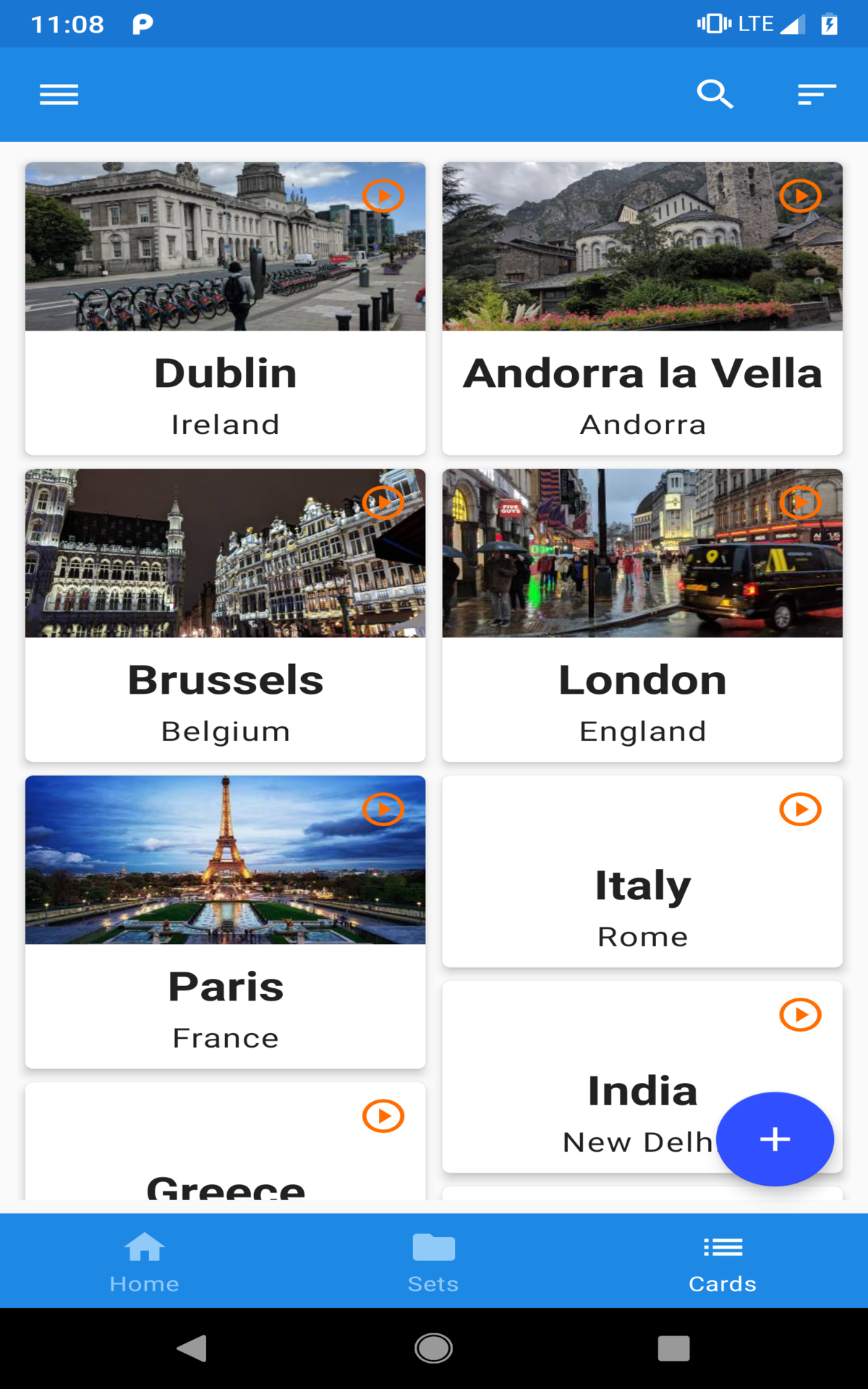
Task: Switch to the Home tab
Action: click(x=145, y=1262)
